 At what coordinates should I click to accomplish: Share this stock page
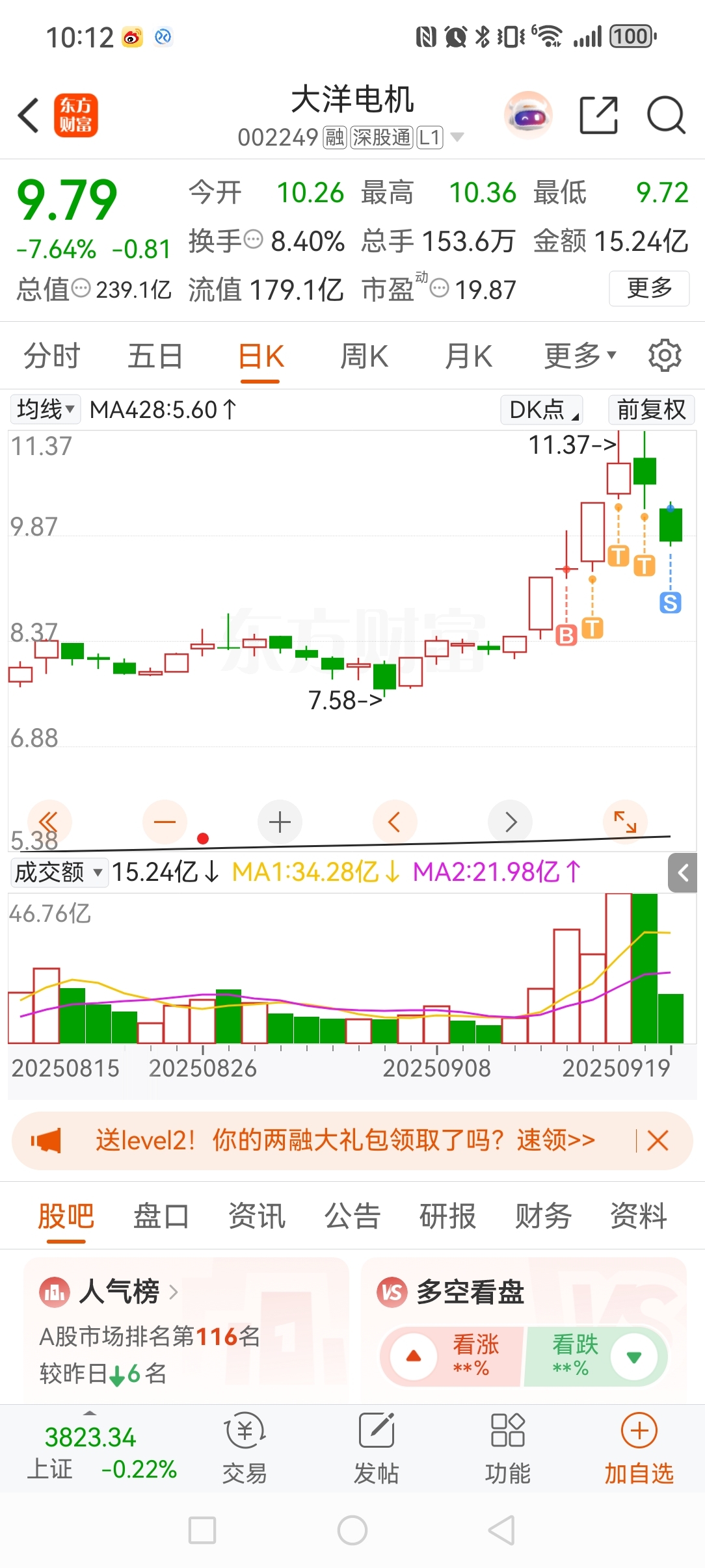[598, 115]
